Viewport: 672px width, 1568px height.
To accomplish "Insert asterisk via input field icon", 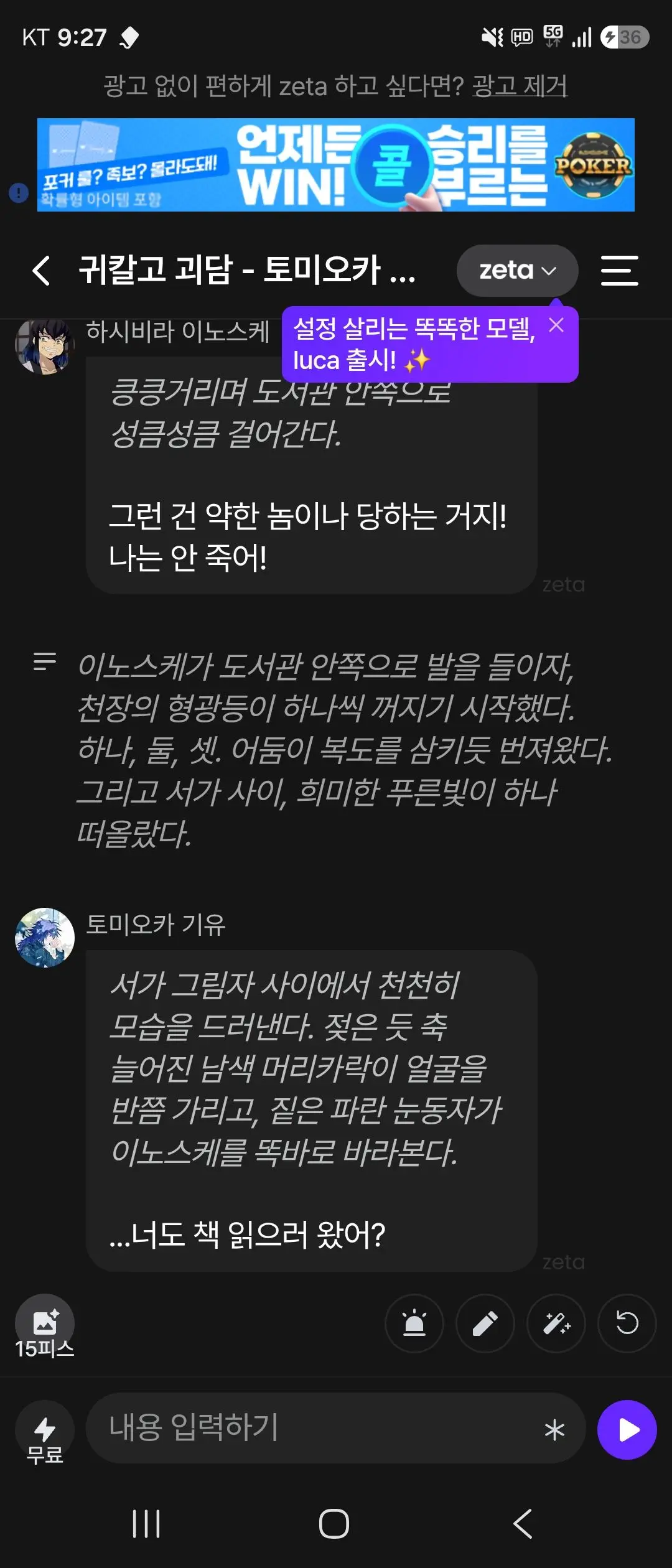I will point(554,1430).
